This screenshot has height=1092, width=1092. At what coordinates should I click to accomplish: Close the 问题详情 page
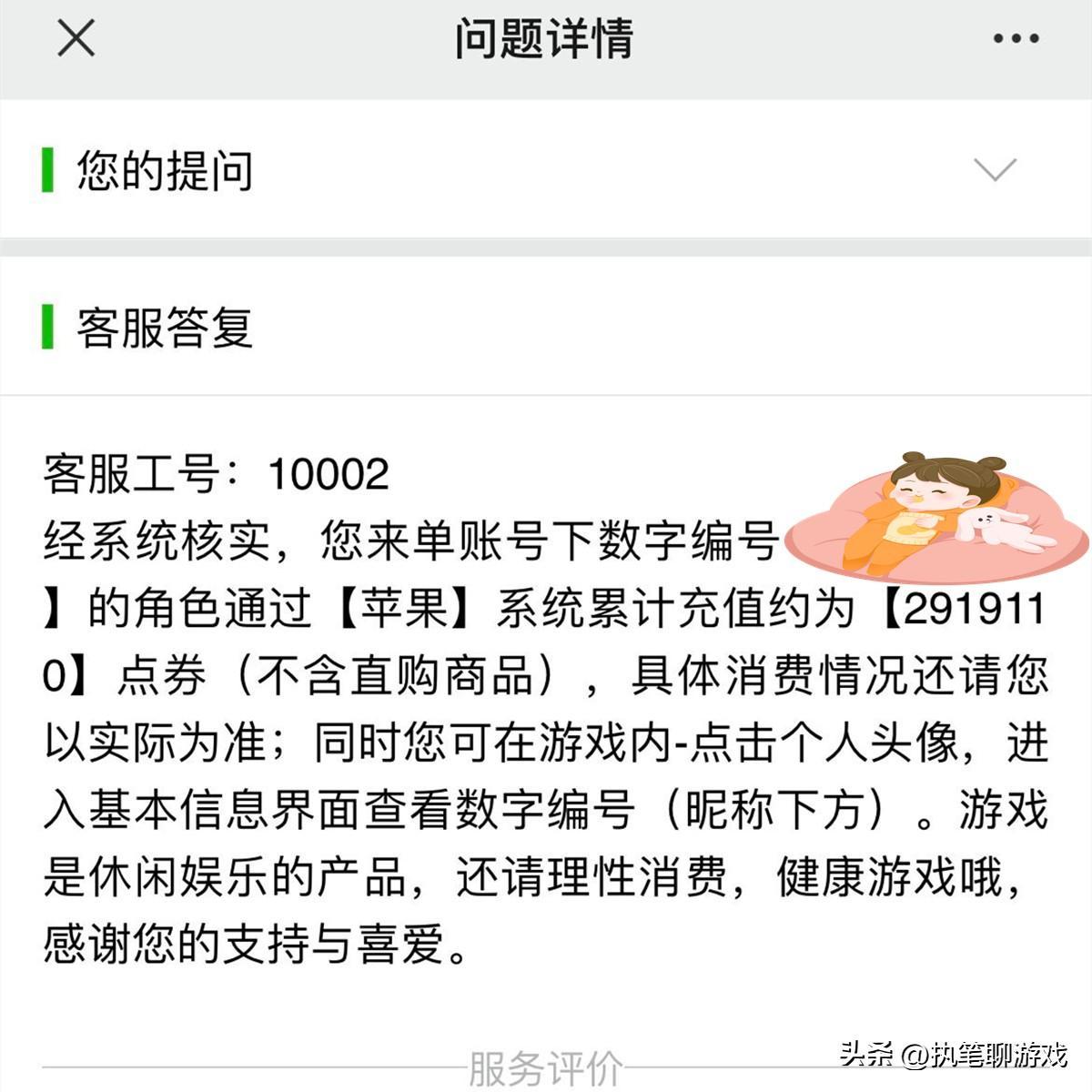76,39
